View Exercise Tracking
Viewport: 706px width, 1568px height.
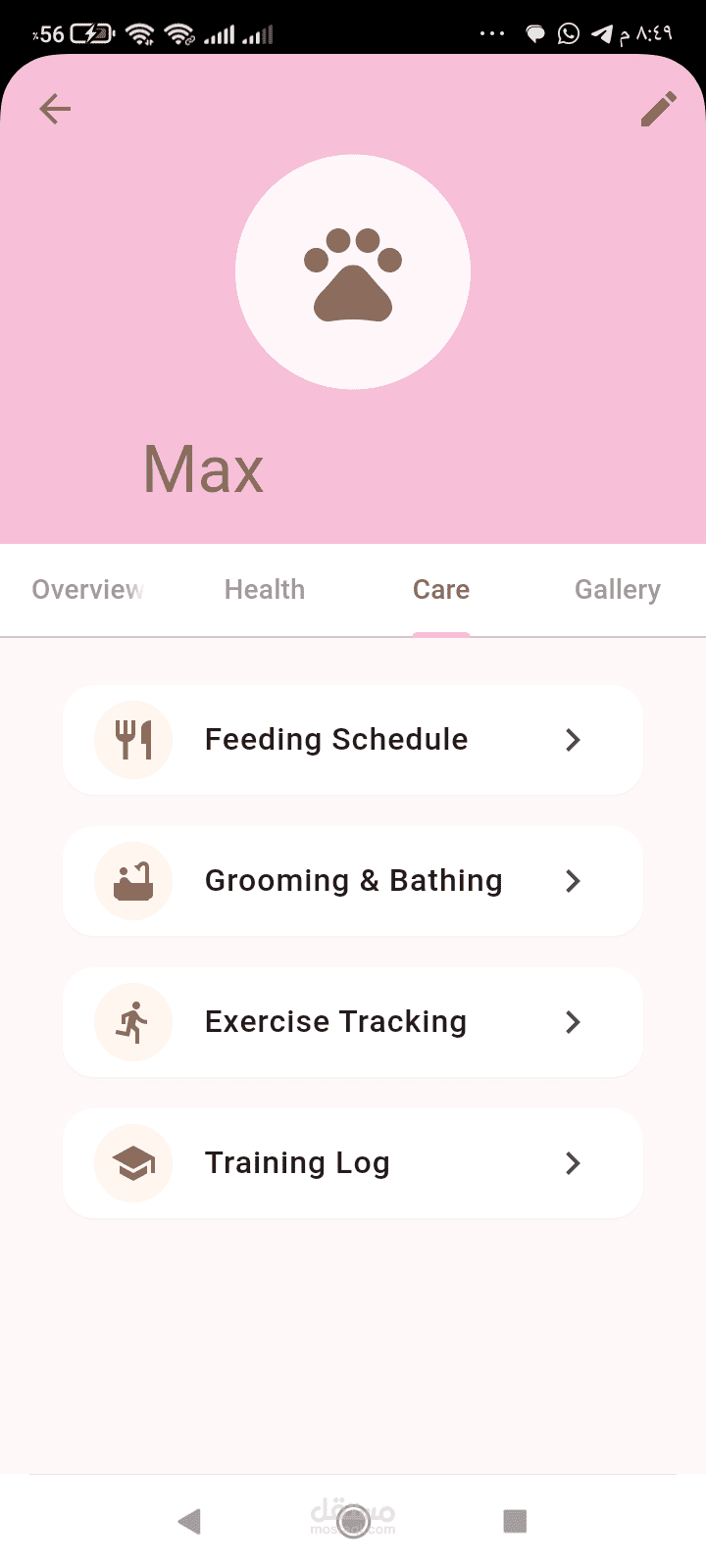(x=353, y=1022)
